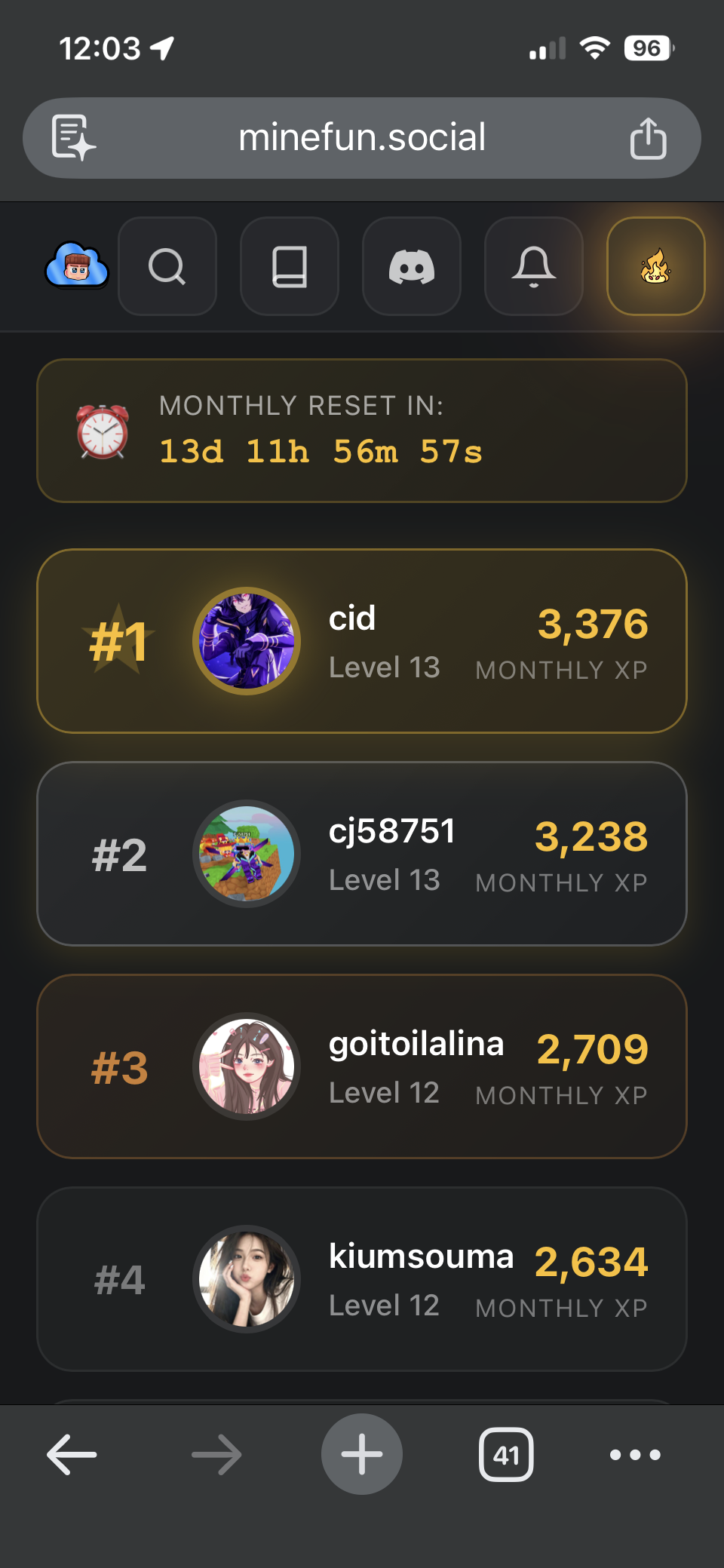The image size is (724, 1568).
Task: Open the search icon in top bar
Action: (167, 266)
